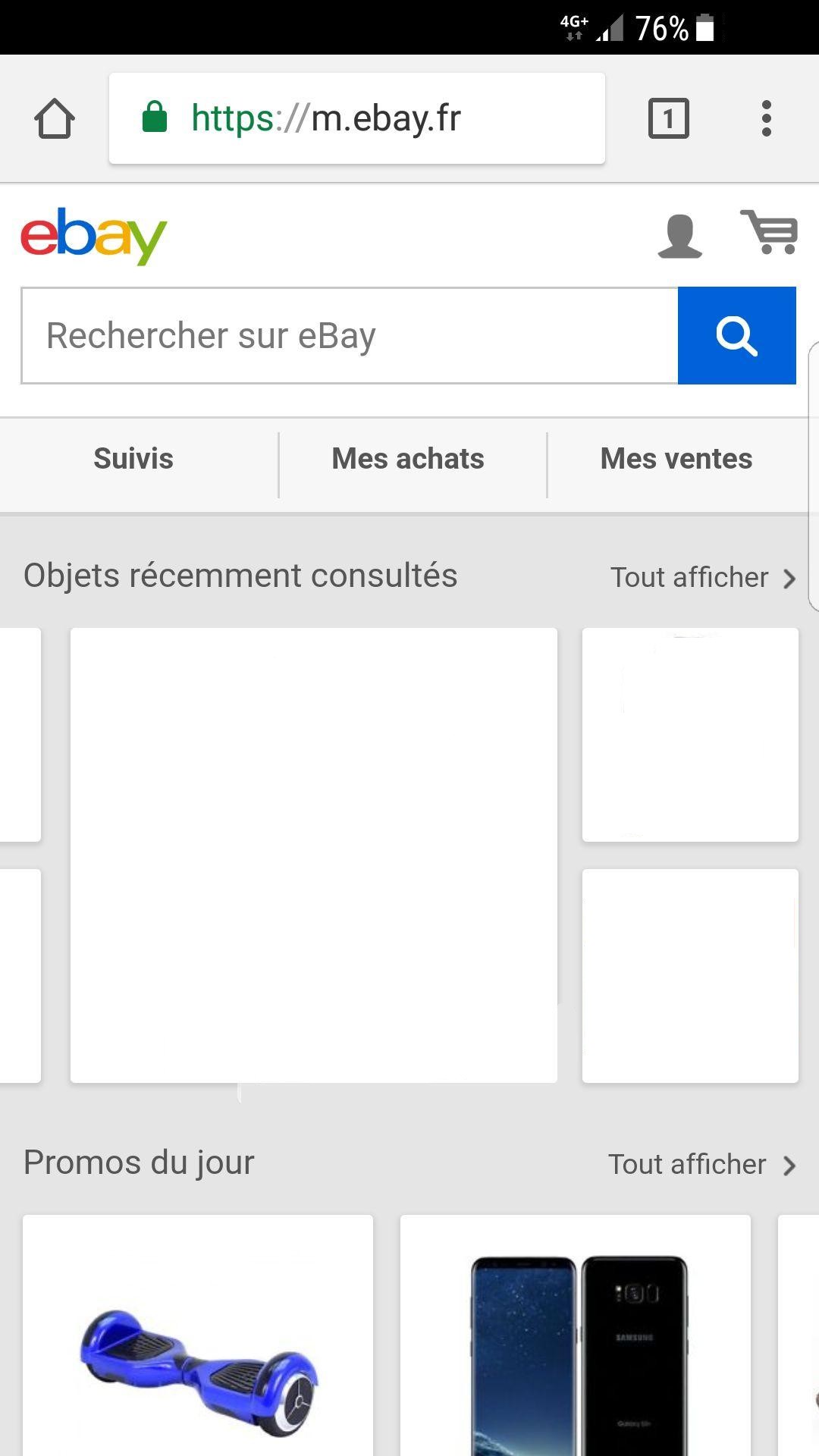Focus the Rechercher sur eBay field
The width and height of the screenshot is (819, 1456).
350,335
